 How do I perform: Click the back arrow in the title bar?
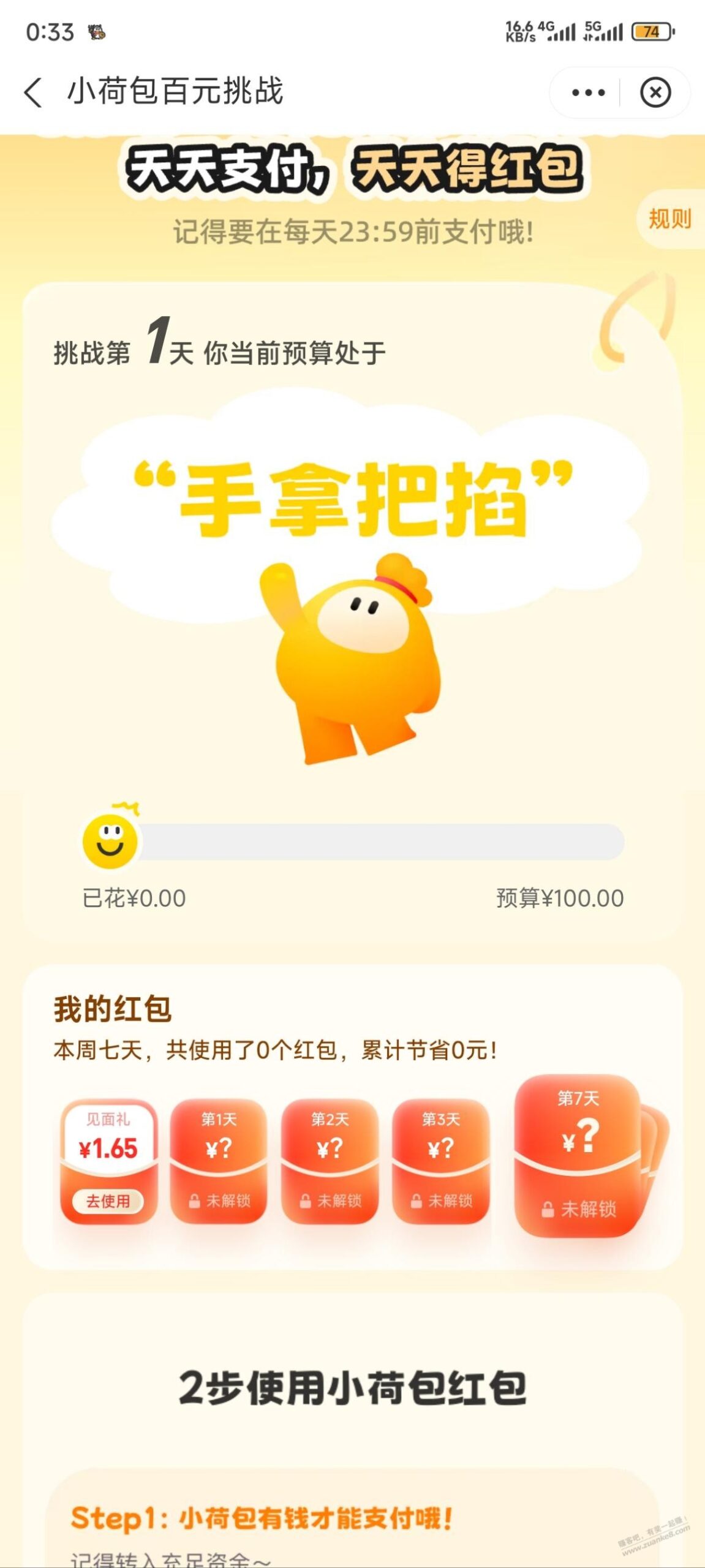point(35,91)
